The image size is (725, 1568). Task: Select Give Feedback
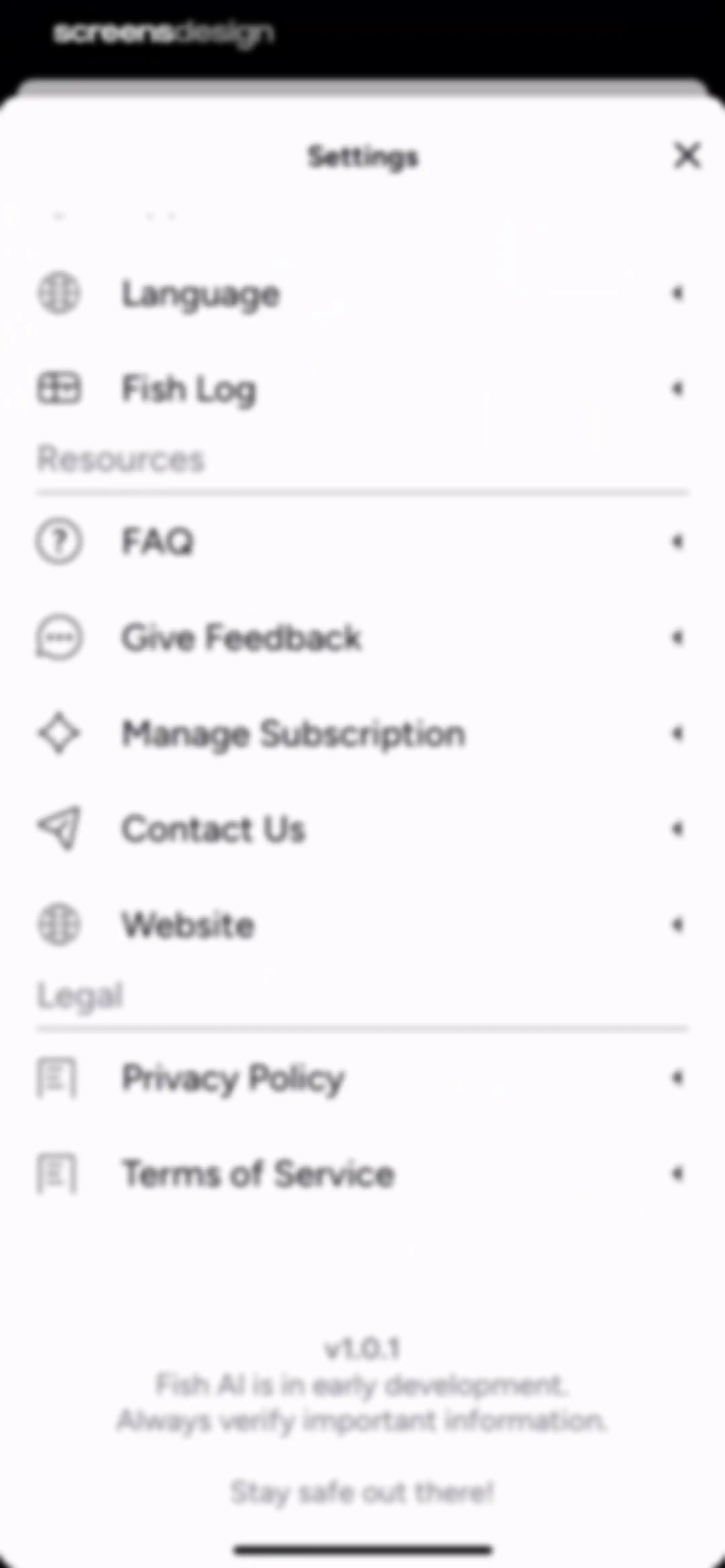(x=362, y=637)
